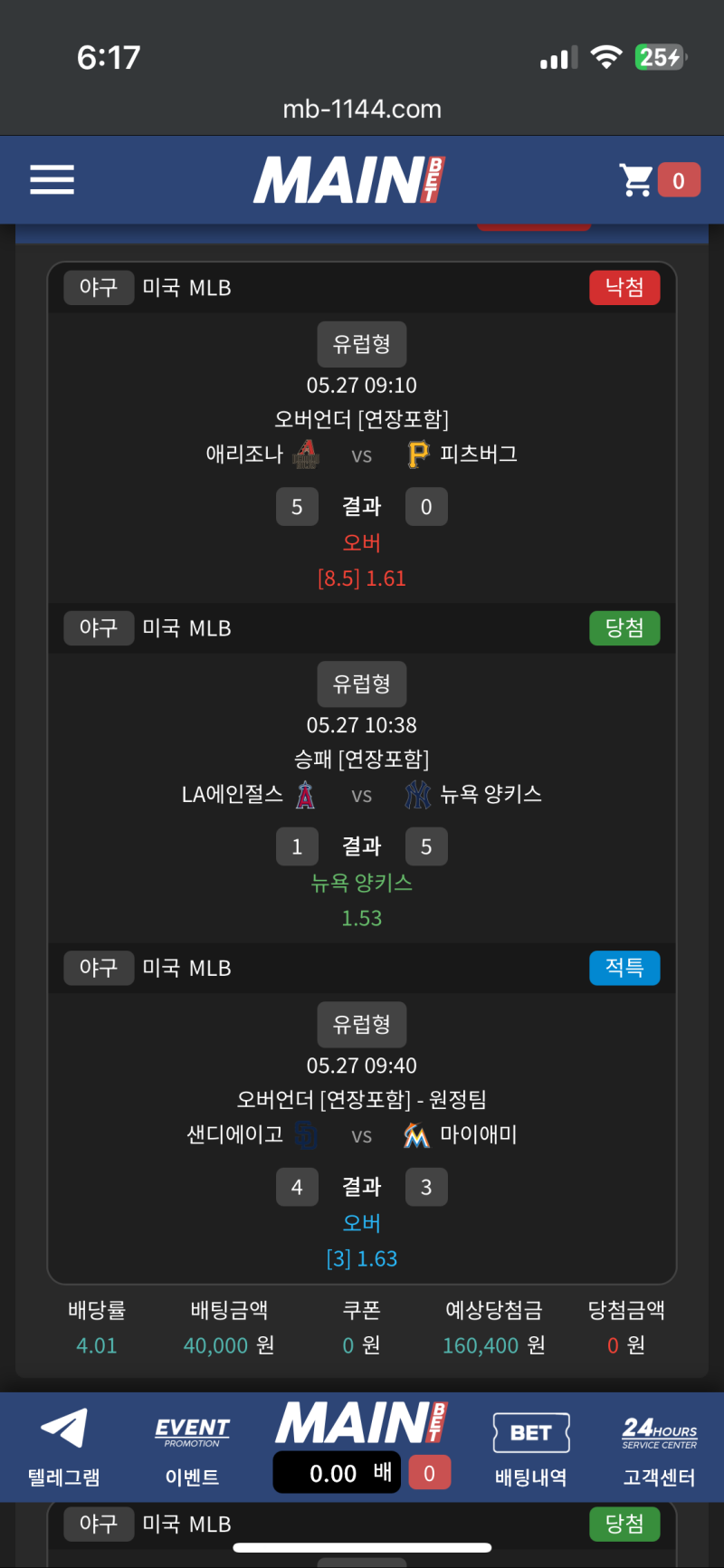Open 배팅내역 bet history
The width and height of the screenshot is (724, 1568).
pyautogui.click(x=531, y=1446)
